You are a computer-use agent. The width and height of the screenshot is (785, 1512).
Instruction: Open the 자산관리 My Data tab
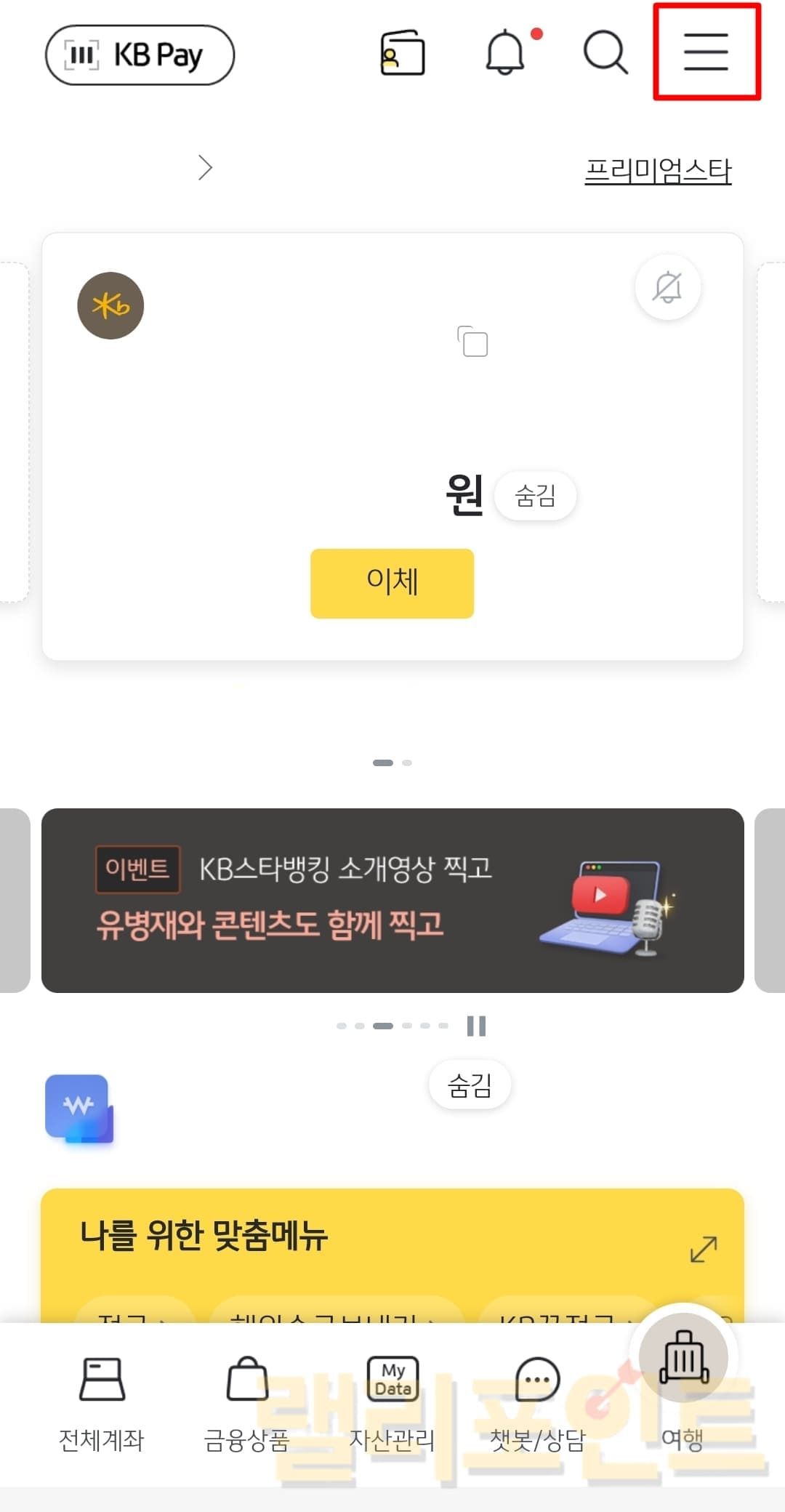(392, 1403)
